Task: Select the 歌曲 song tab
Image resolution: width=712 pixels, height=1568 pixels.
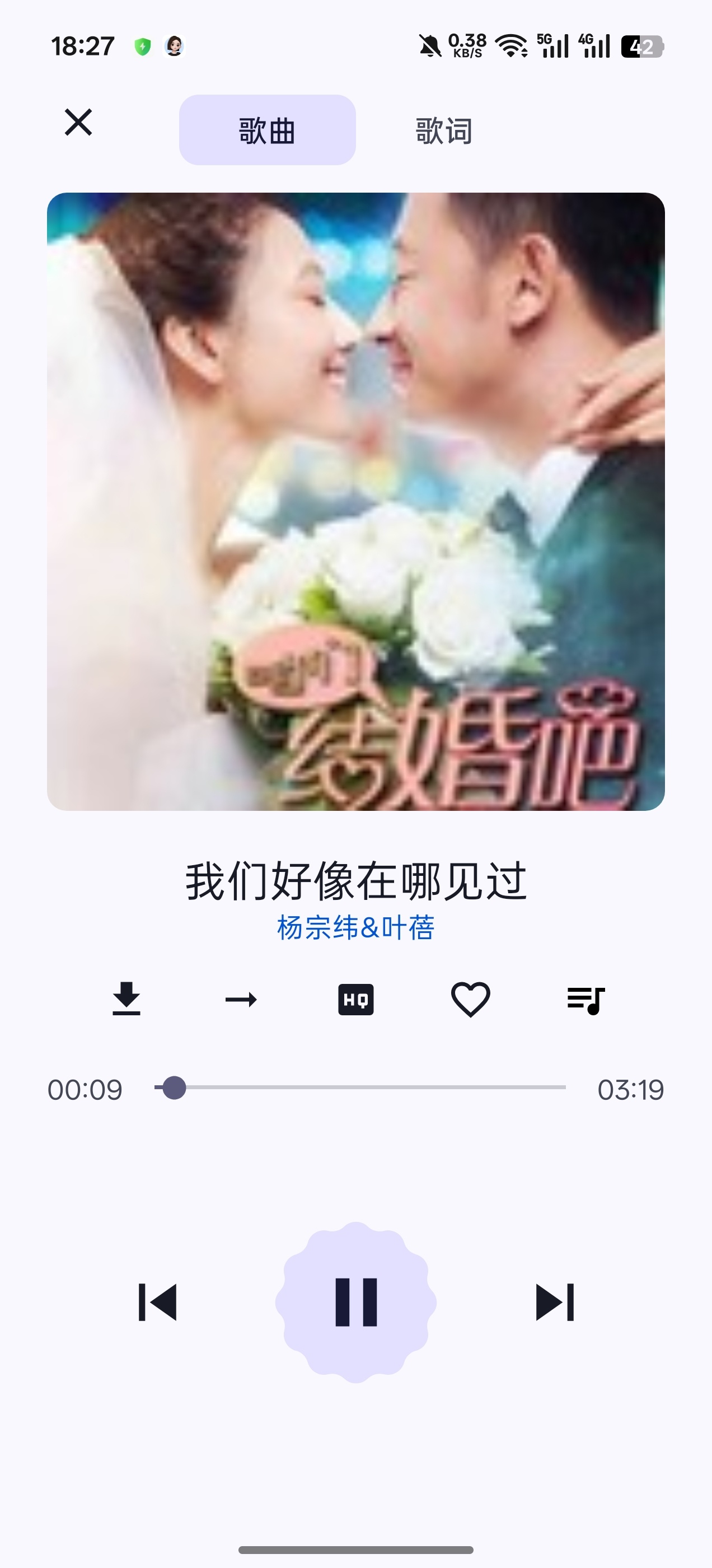Action: coord(266,130)
